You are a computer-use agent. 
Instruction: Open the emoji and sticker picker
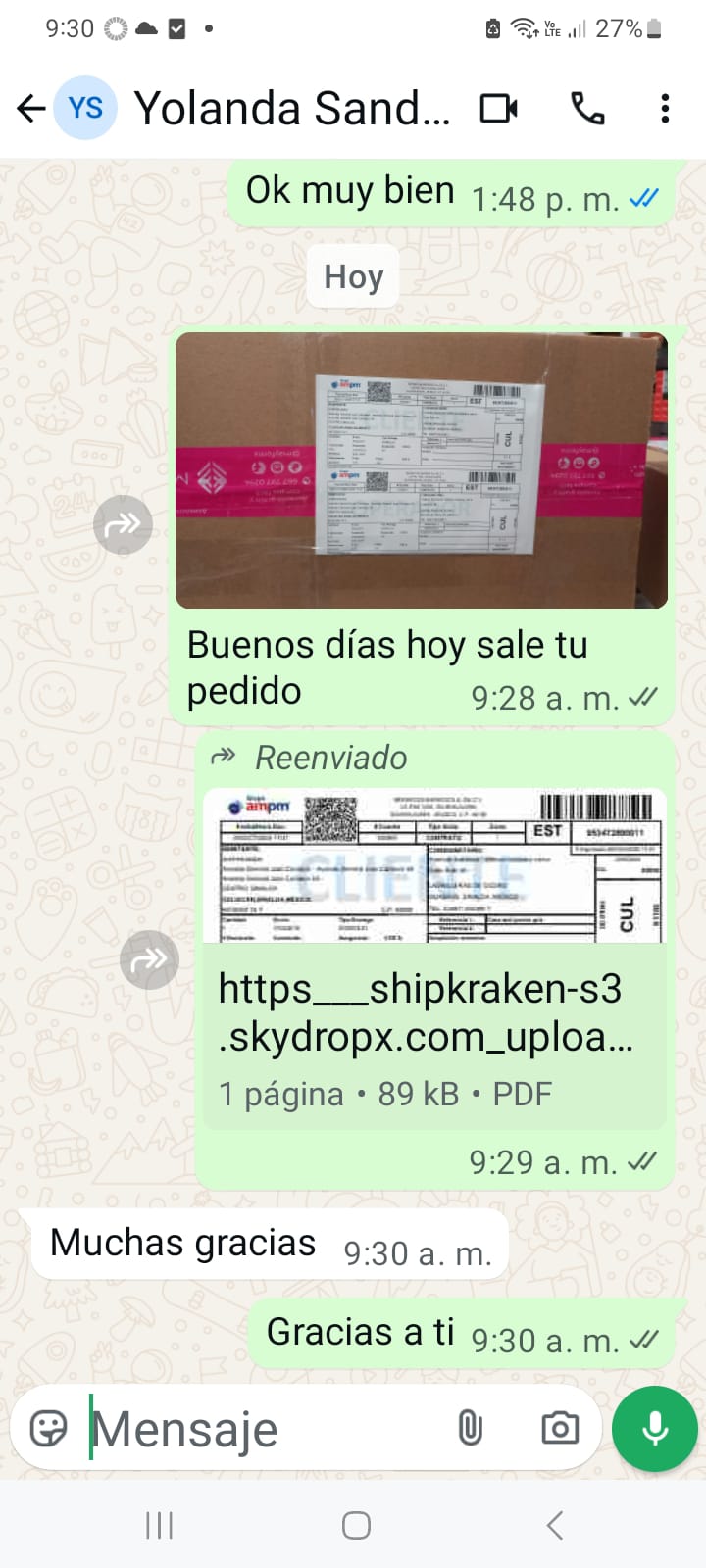49,1429
